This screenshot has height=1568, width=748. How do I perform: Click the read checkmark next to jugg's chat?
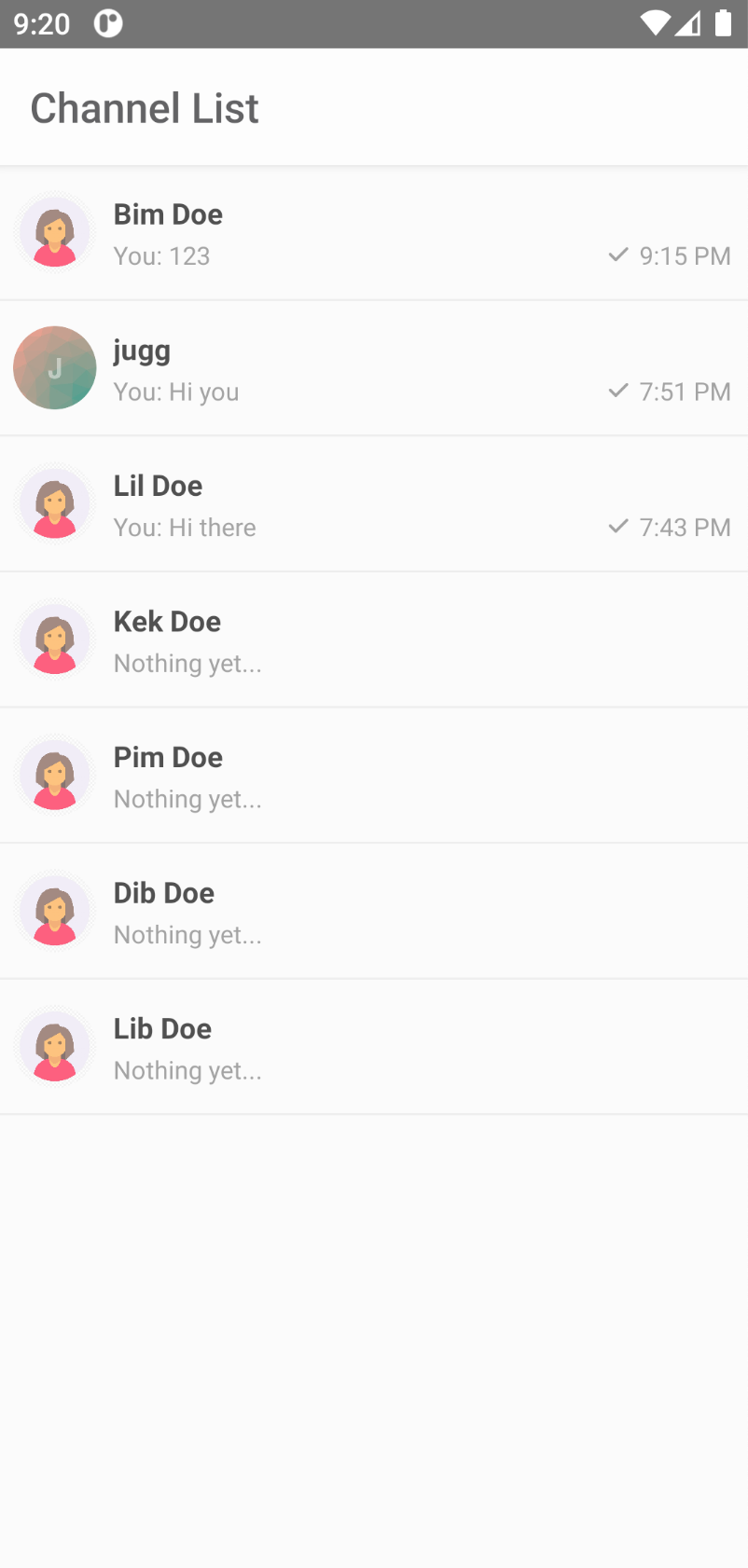[616, 391]
